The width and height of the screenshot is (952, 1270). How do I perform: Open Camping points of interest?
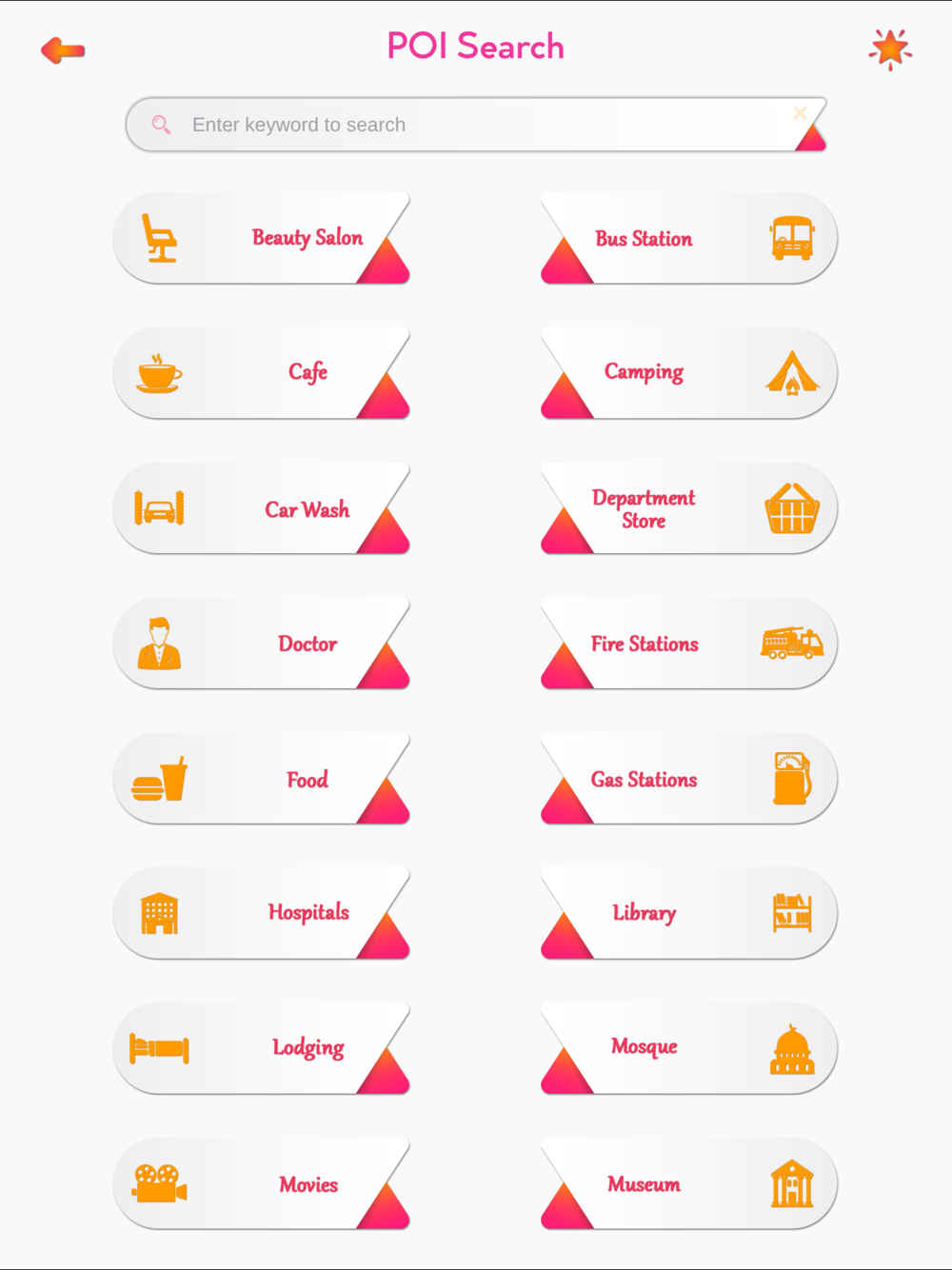click(x=689, y=373)
